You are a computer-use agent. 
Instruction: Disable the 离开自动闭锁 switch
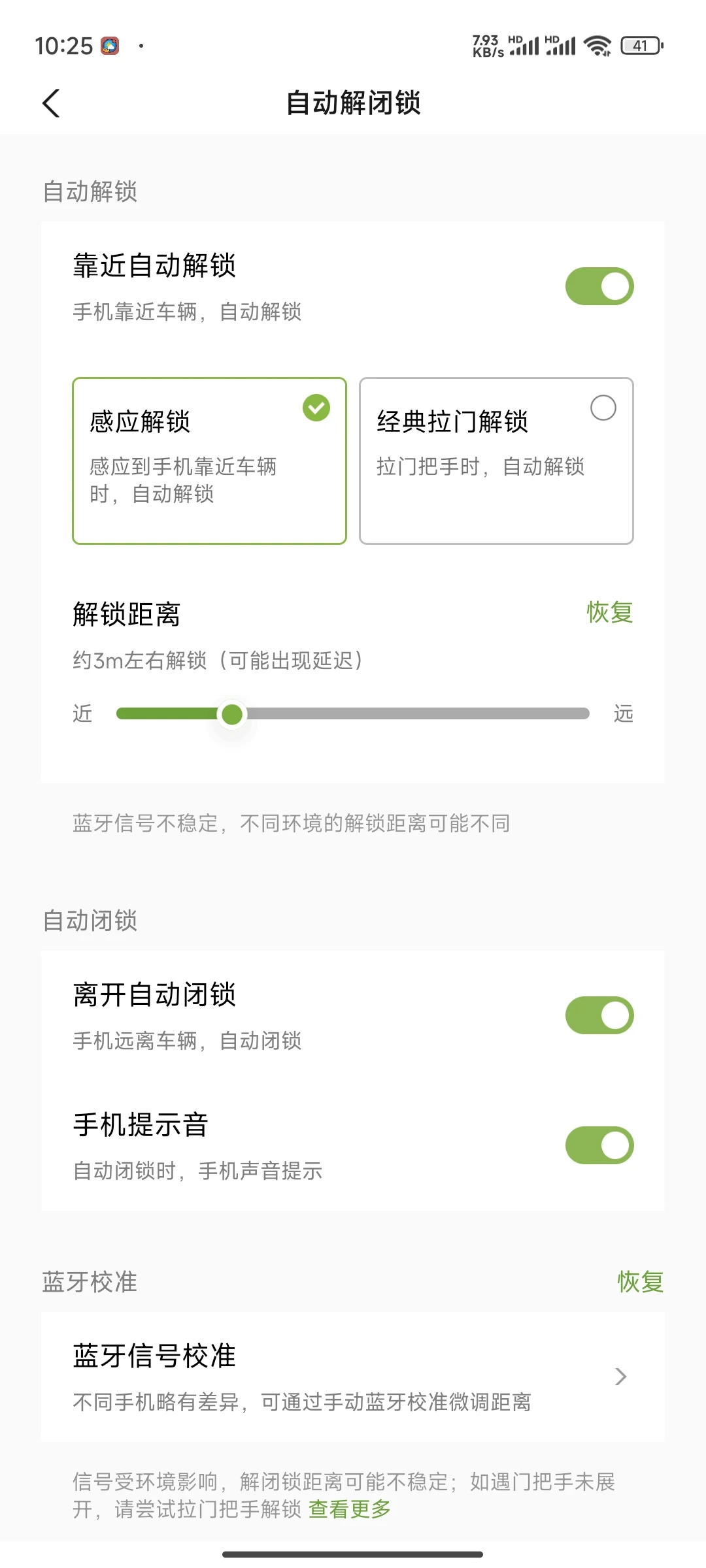[599, 1015]
